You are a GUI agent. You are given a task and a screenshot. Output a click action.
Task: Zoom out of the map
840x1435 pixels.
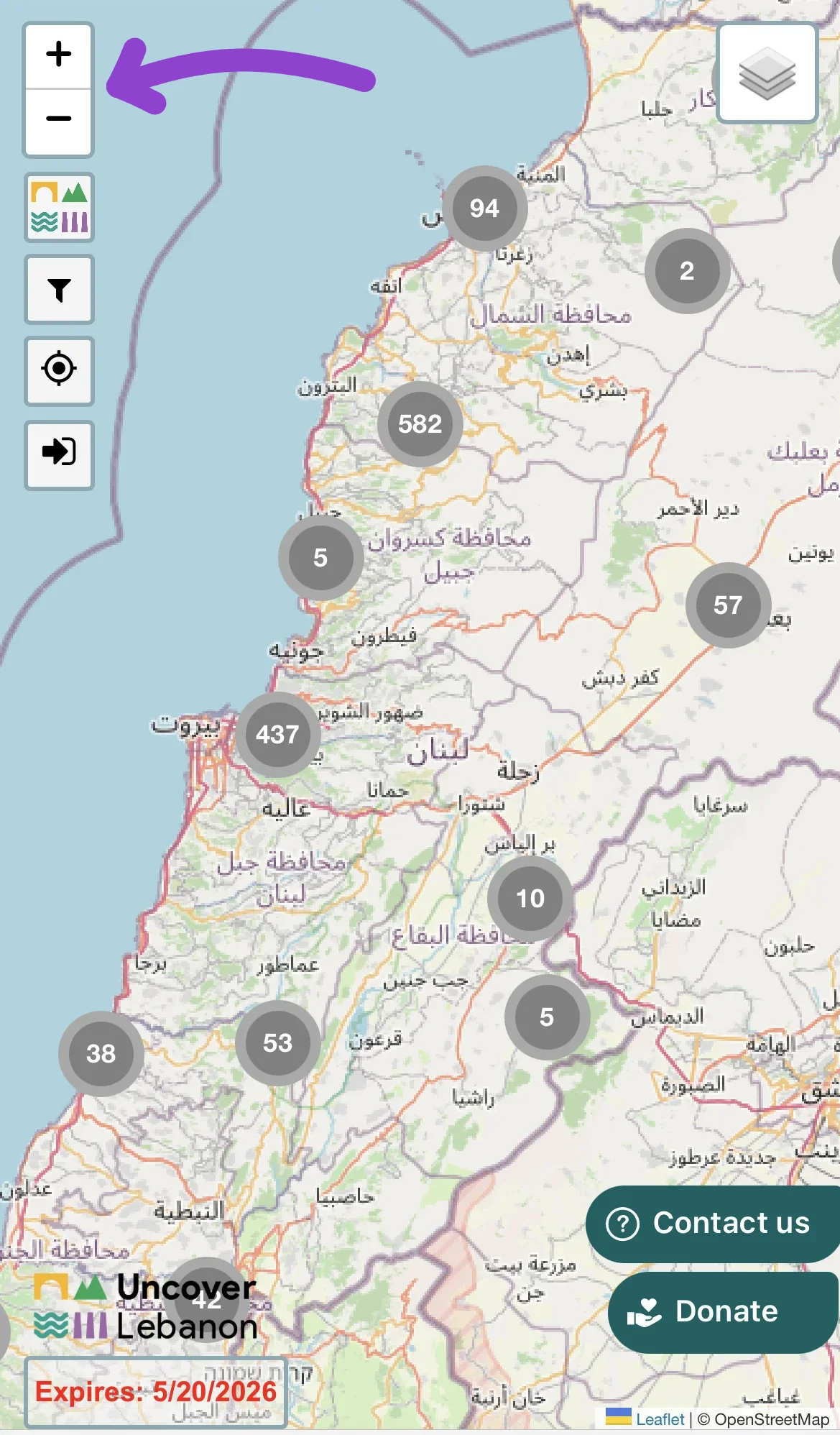[59, 119]
